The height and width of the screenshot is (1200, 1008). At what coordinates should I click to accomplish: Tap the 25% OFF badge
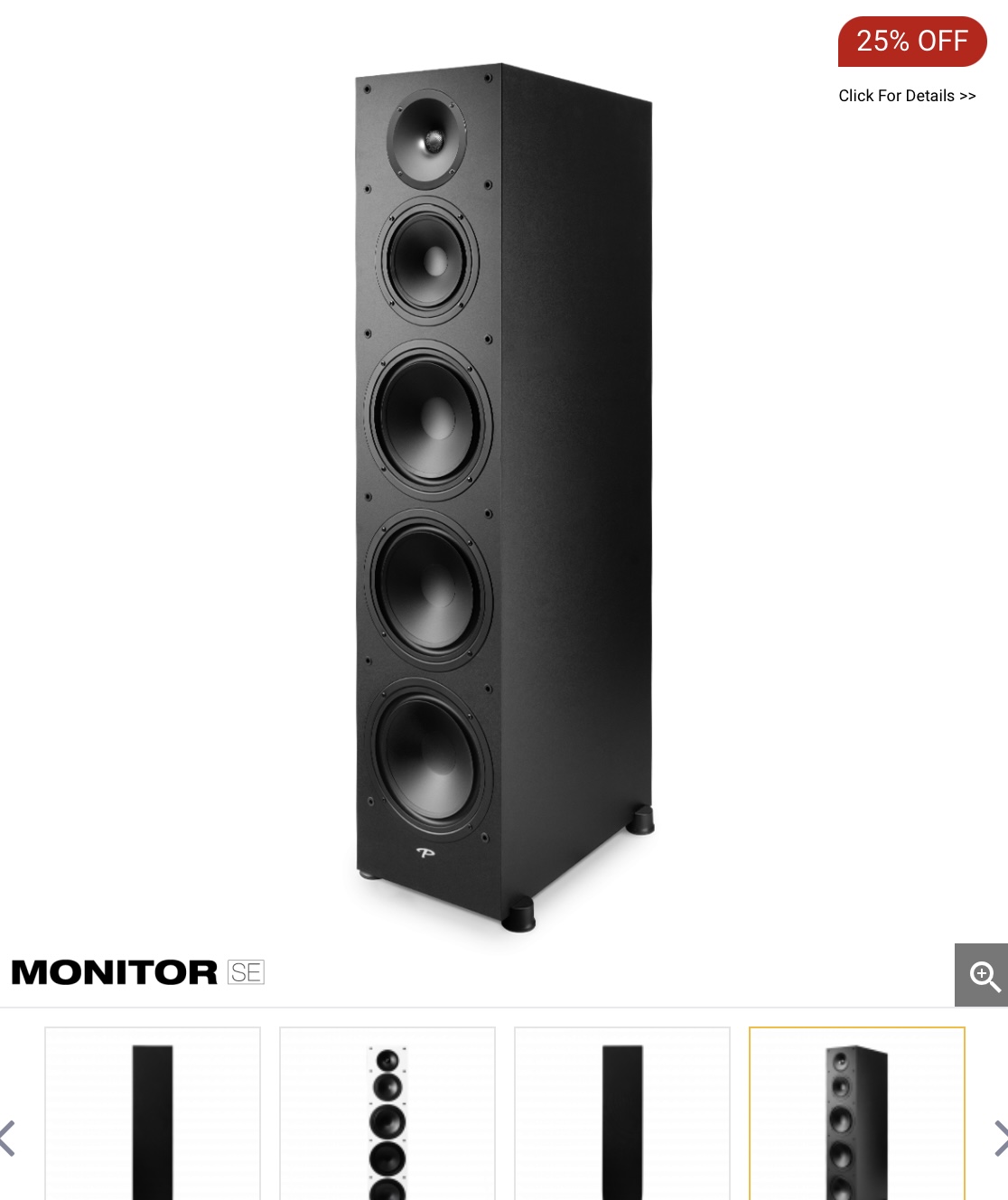pyautogui.click(x=911, y=42)
